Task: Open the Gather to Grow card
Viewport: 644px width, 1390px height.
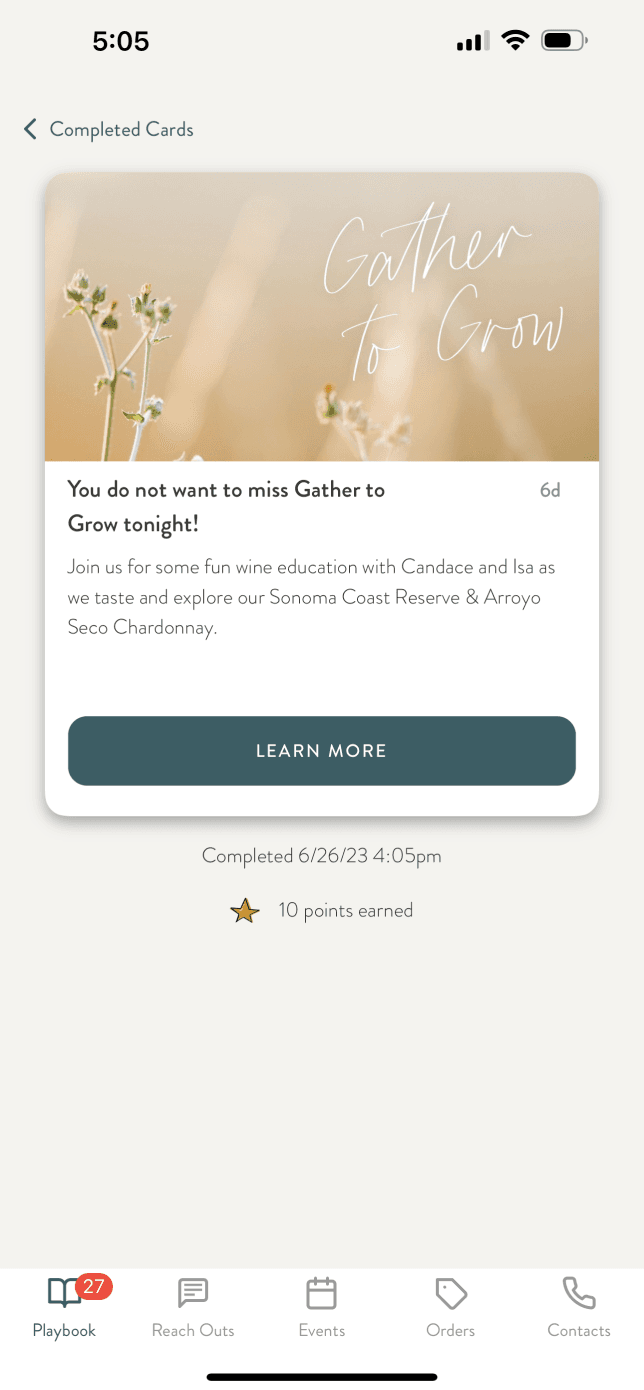Action: [x=321, y=400]
